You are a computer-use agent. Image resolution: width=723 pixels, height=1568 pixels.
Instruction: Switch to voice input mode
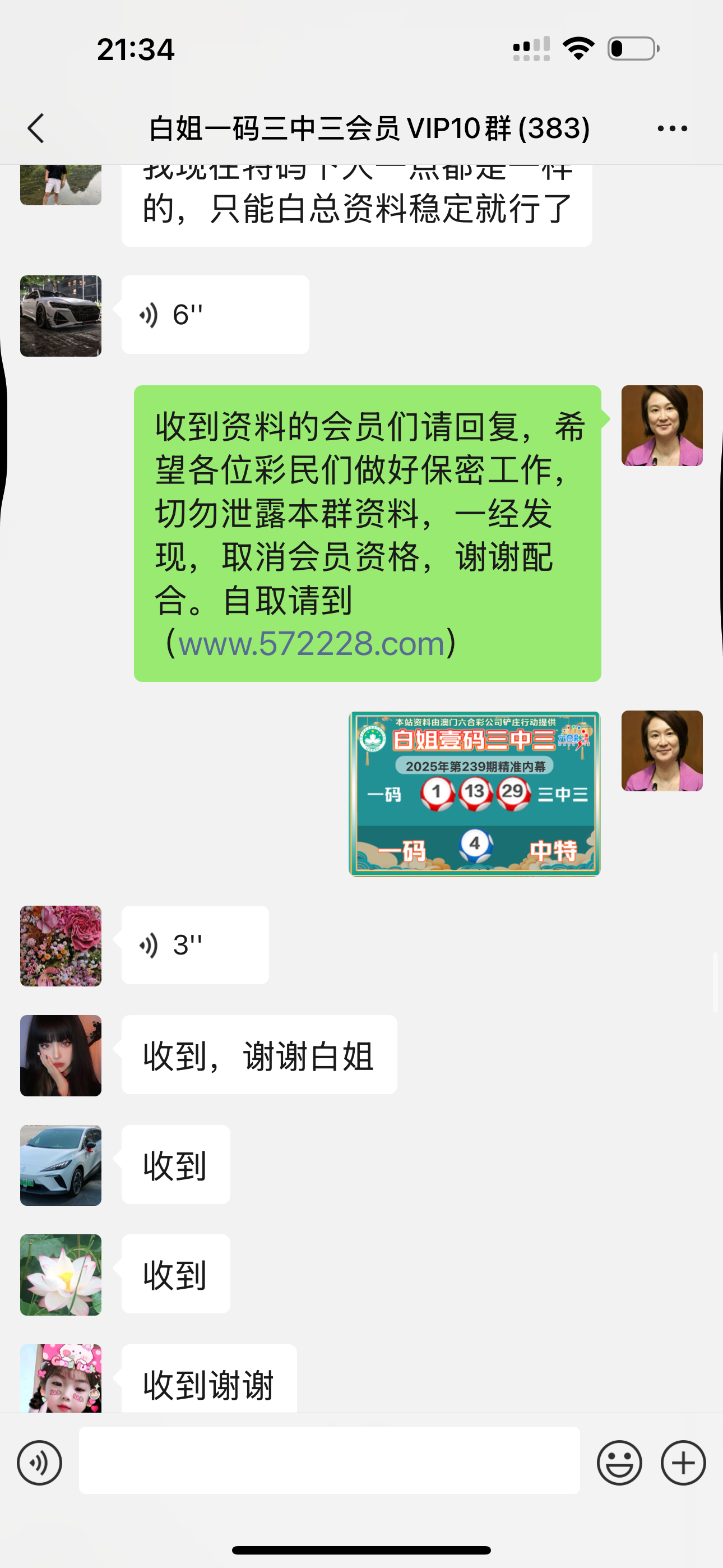[40, 1463]
